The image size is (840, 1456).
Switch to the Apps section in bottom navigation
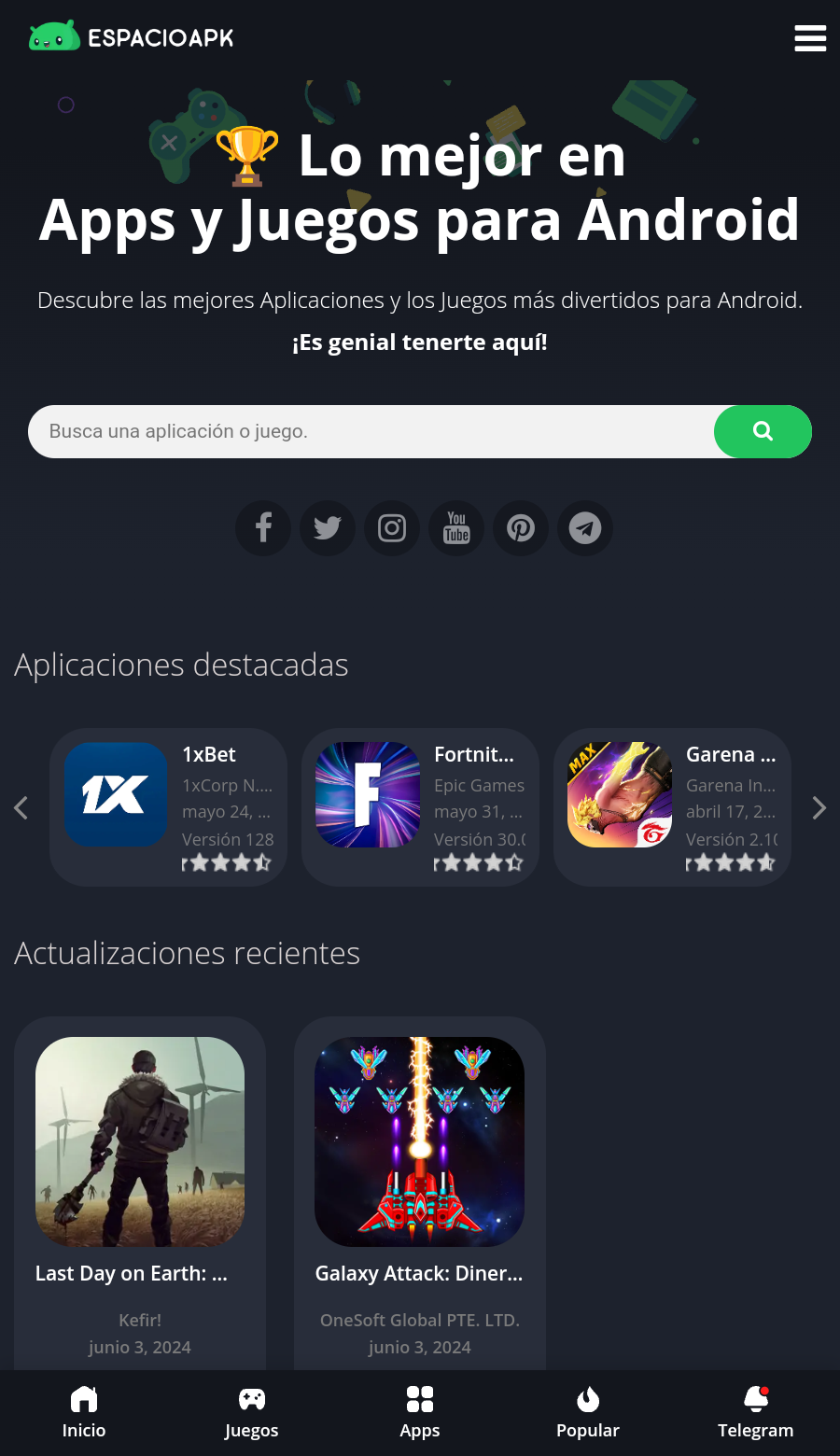point(419,1399)
